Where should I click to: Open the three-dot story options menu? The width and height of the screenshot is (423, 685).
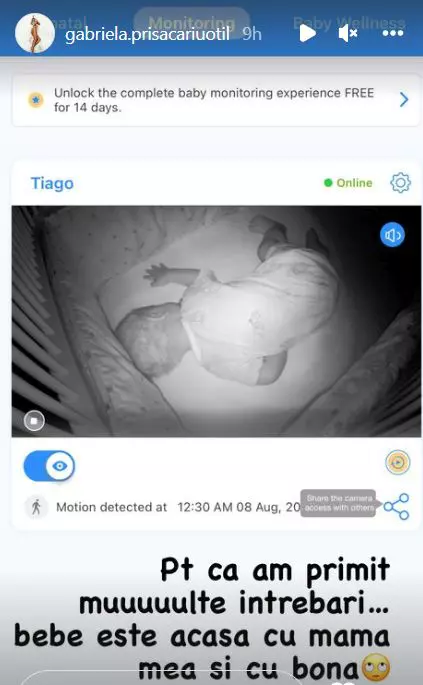point(392,33)
